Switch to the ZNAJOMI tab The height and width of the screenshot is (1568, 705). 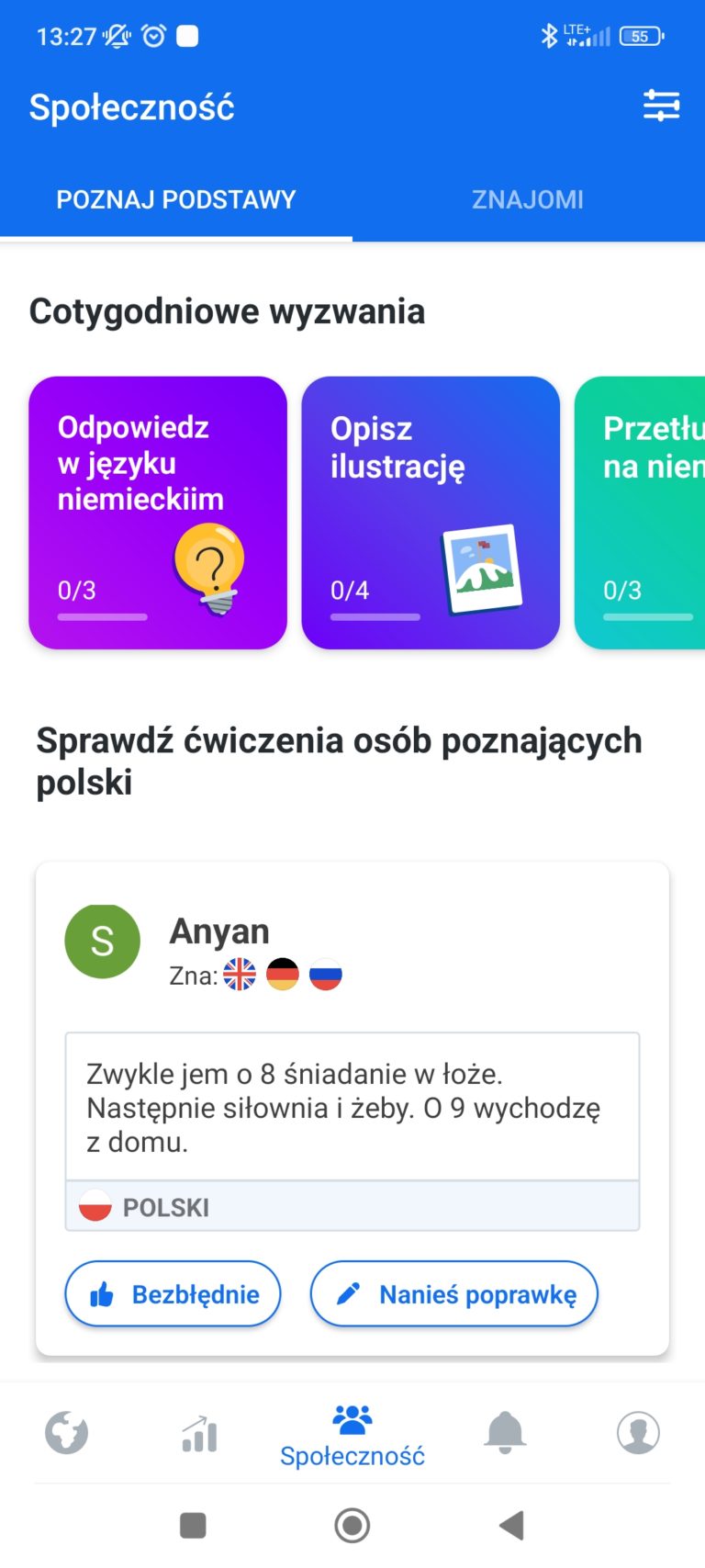pyautogui.click(x=530, y=199)
